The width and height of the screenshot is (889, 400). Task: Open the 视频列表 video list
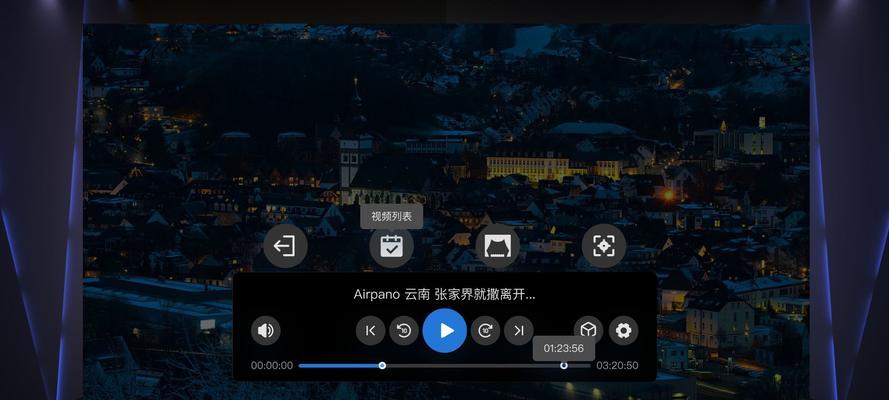point(391,246)
